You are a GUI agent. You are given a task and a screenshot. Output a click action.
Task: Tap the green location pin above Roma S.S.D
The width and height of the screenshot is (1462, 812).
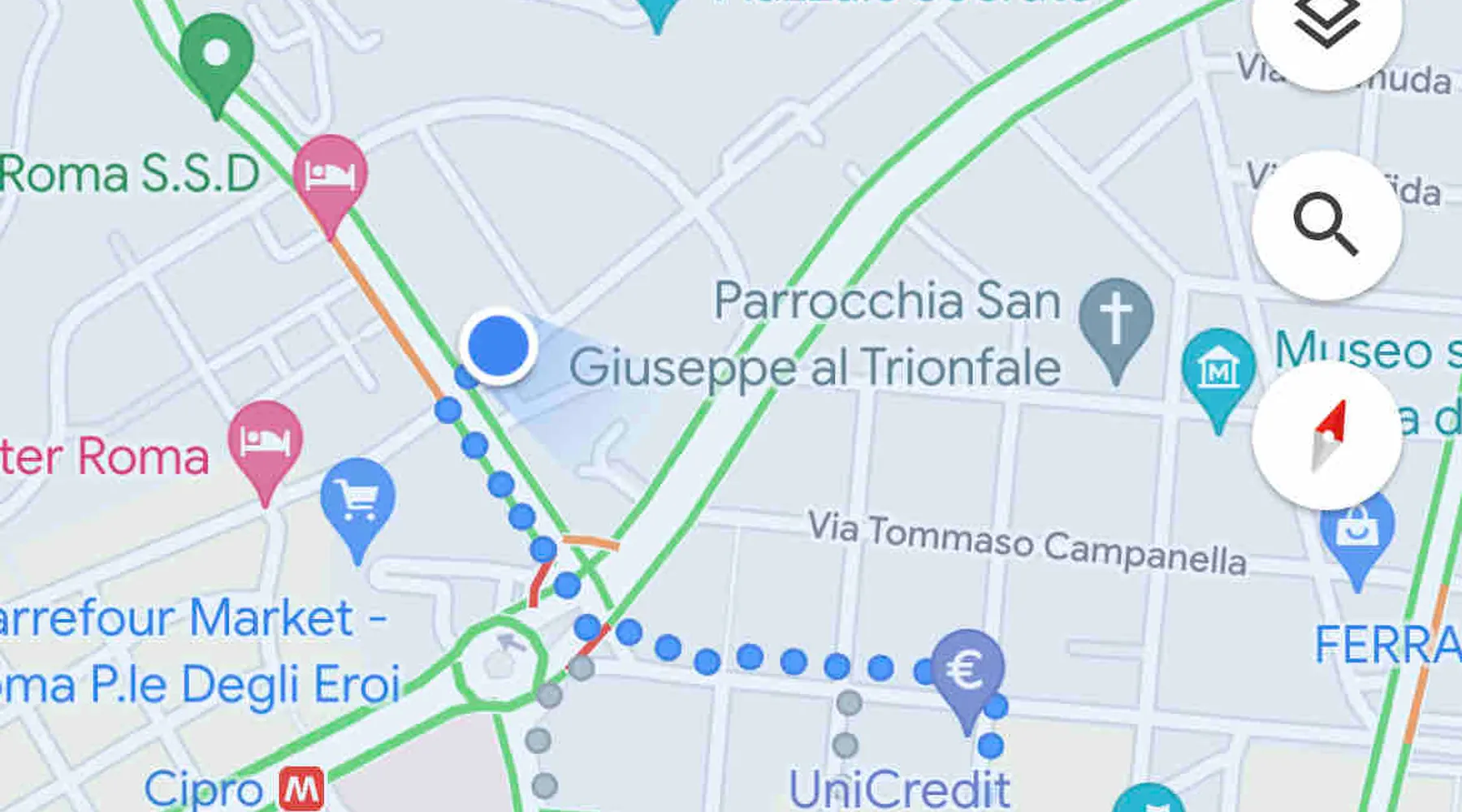tap(216, 55)
